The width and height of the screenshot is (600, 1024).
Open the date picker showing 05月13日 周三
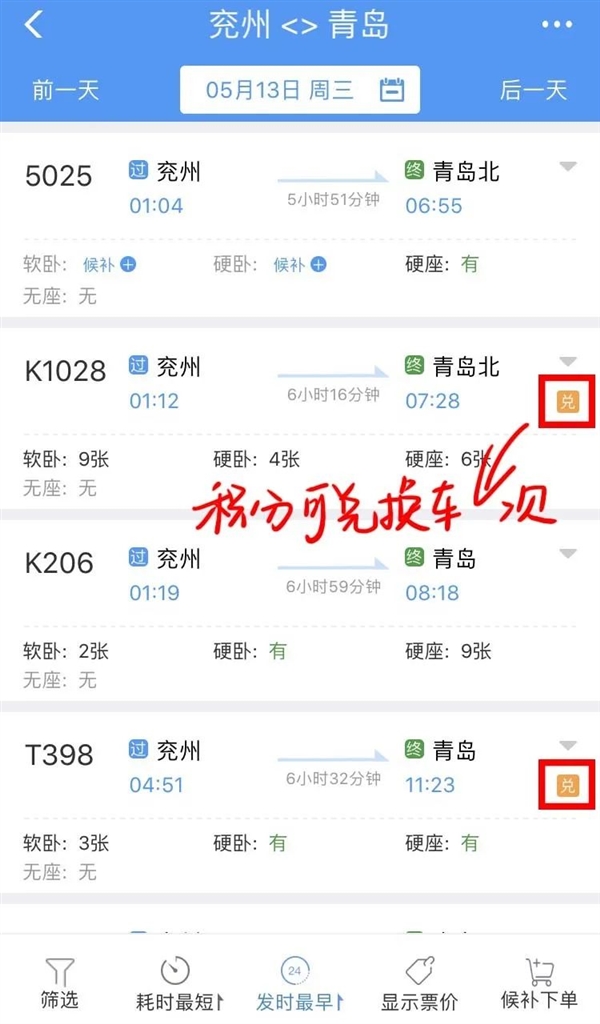pyautogui.click(x=300, y=90)
